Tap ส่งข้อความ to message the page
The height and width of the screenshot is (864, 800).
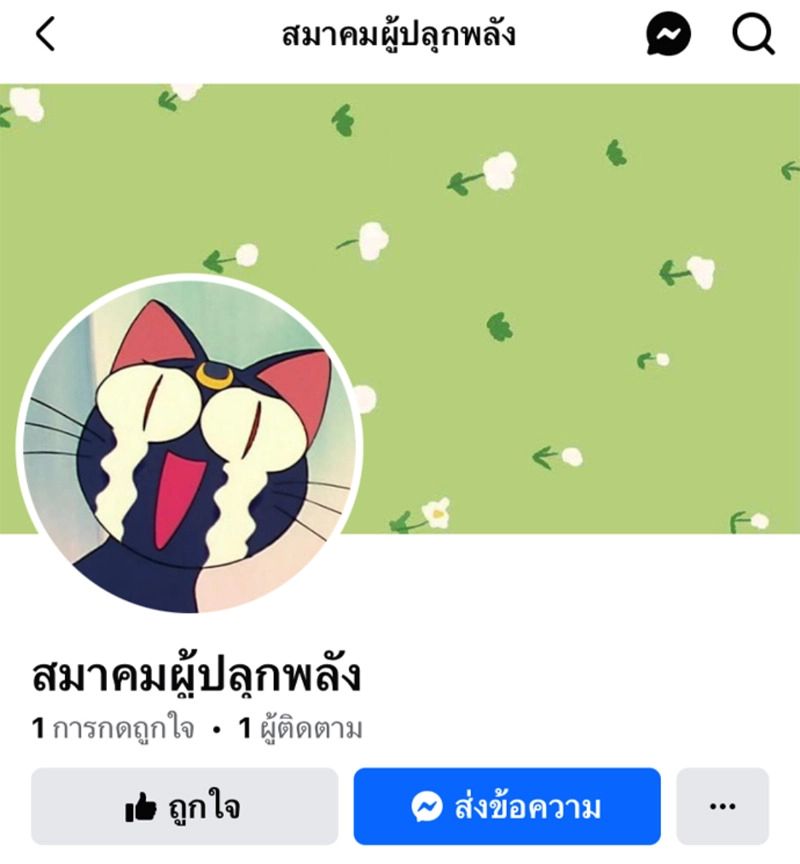click(x=507, y=806)
